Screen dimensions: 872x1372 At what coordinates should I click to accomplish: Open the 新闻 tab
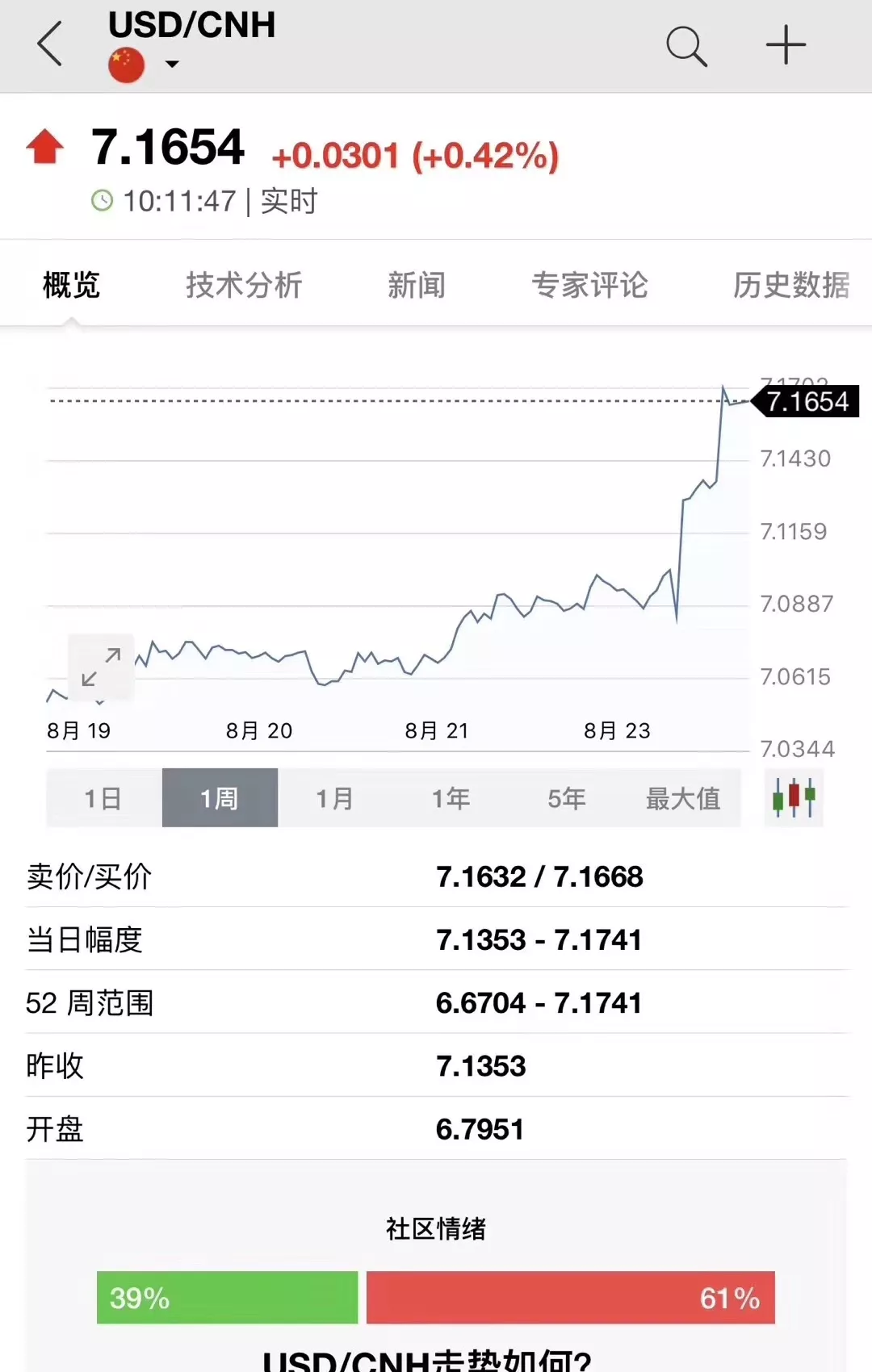click(x=417, y=285)
